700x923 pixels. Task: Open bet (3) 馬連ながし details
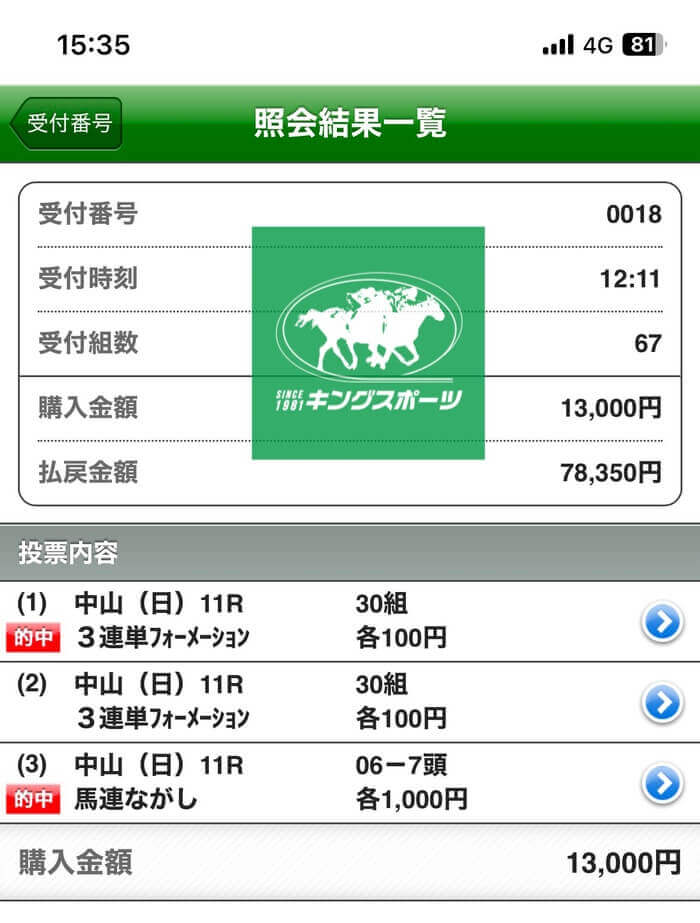pyautogui.click(x=660, y=784)
